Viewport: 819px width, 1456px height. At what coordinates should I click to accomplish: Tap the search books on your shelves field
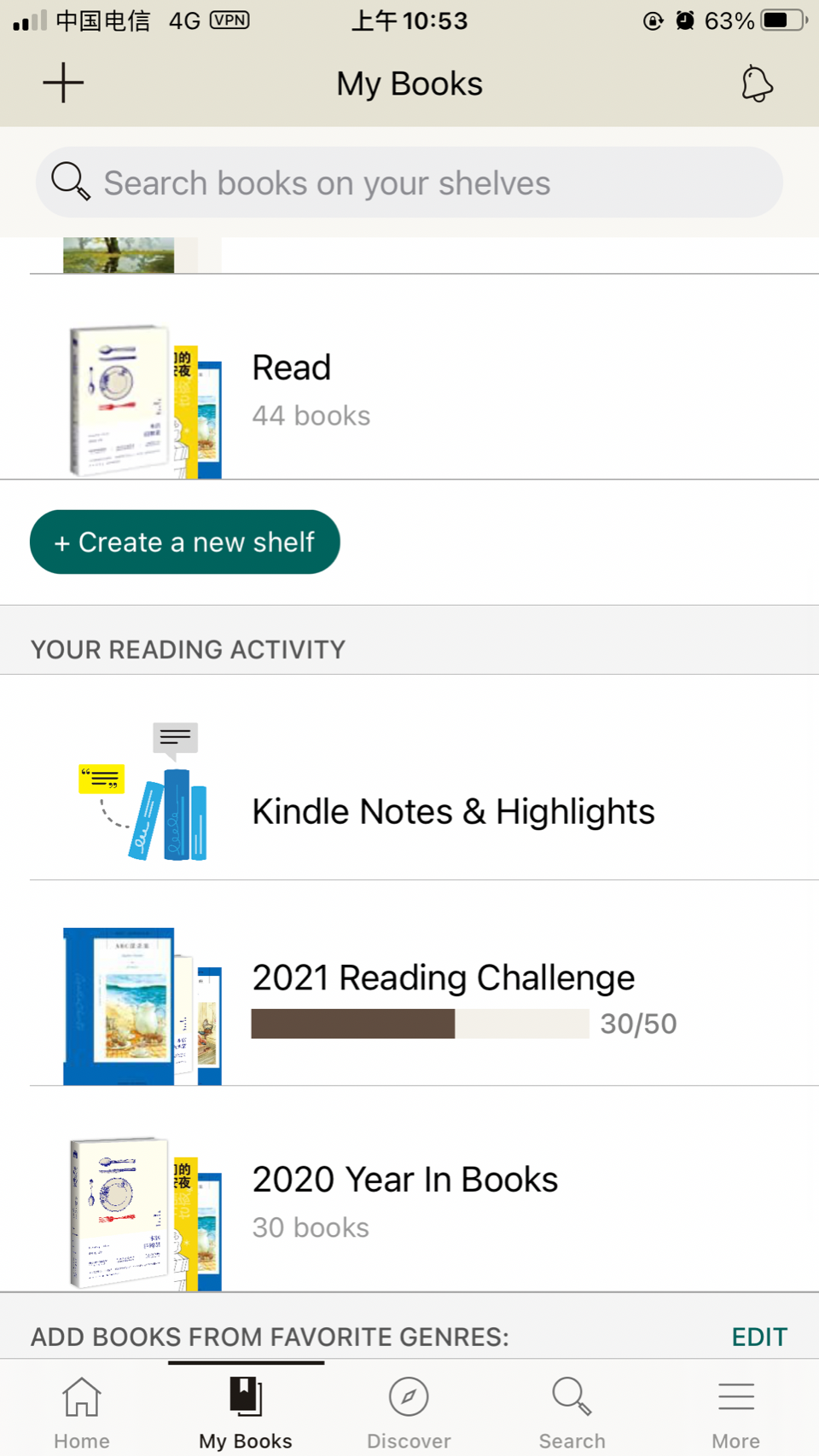[409, 183]
